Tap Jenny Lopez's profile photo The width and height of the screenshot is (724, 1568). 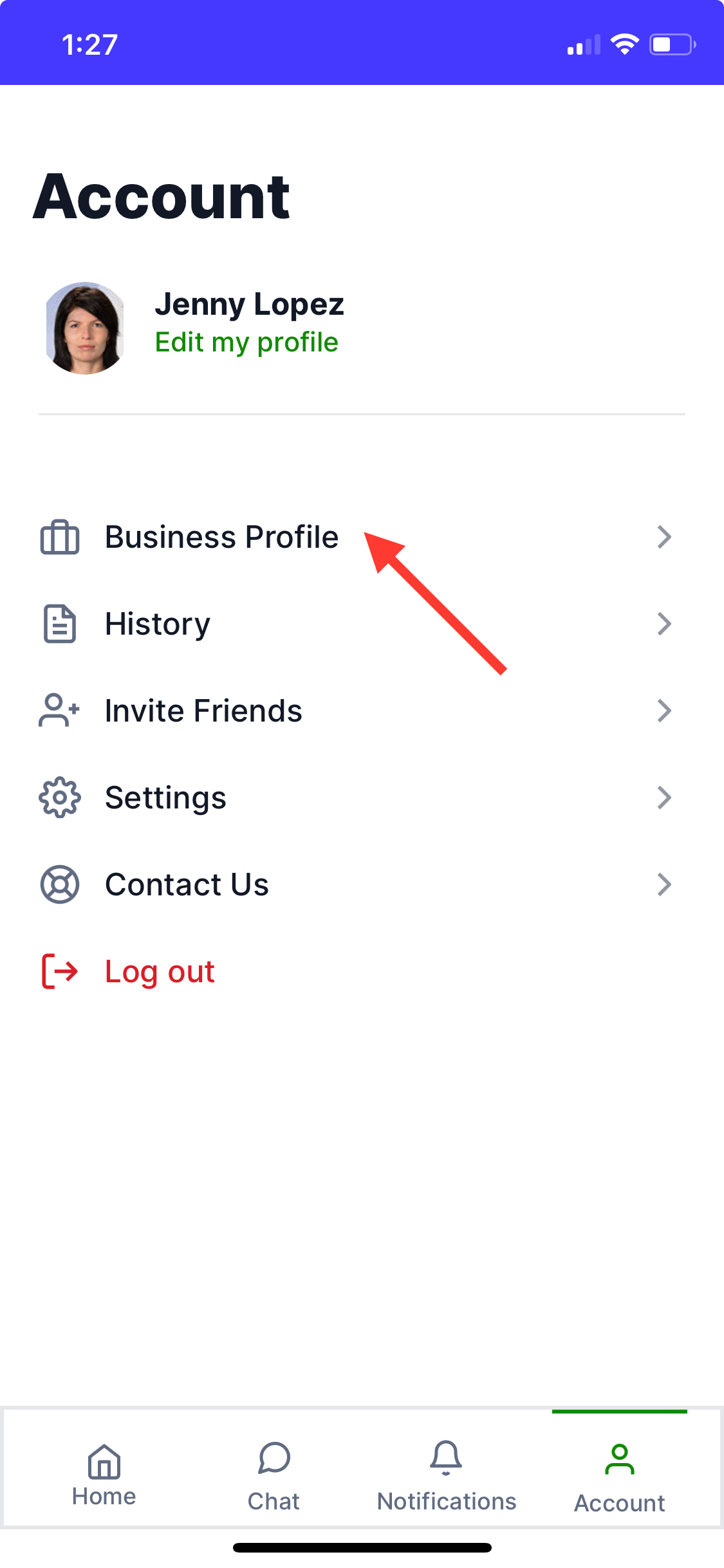click(85, 328)
